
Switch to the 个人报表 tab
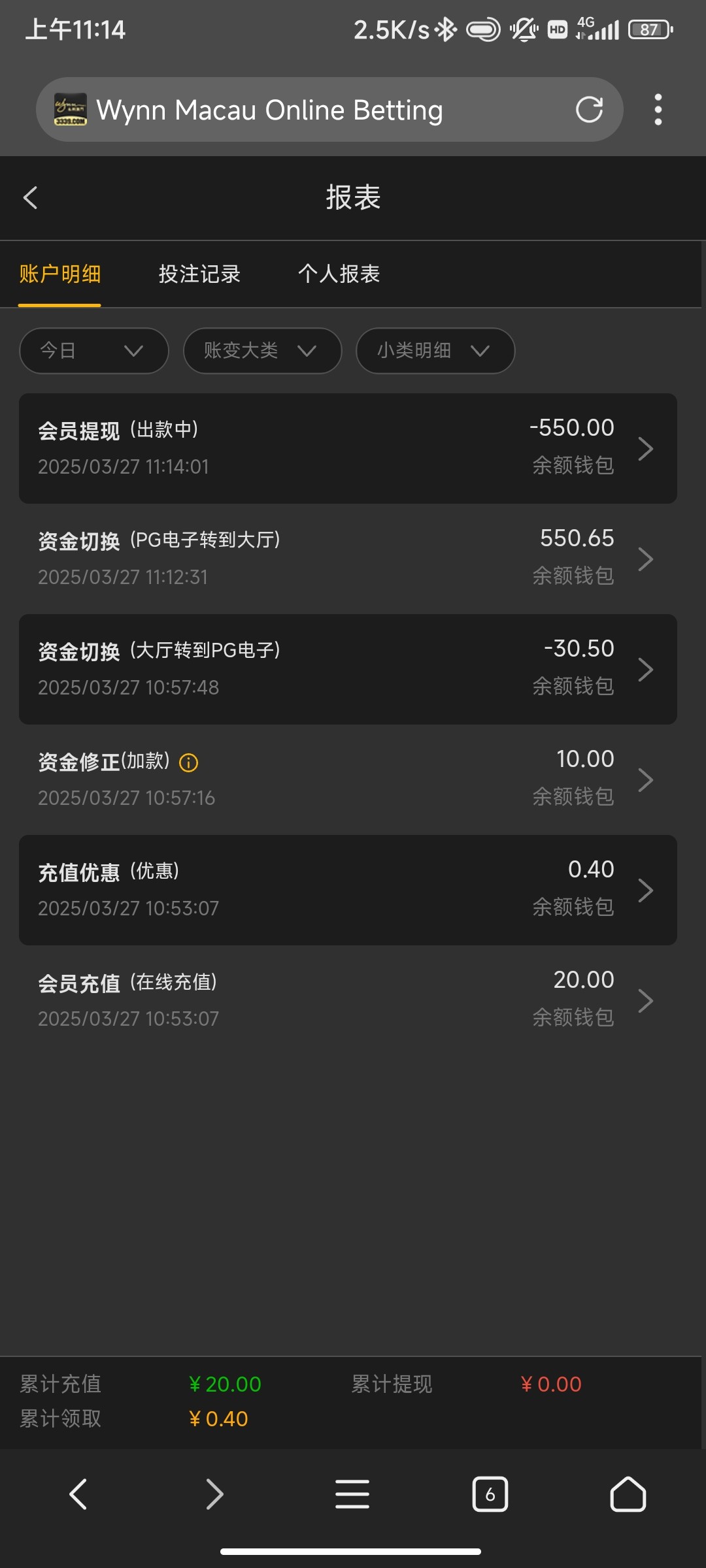click(339, 274)
